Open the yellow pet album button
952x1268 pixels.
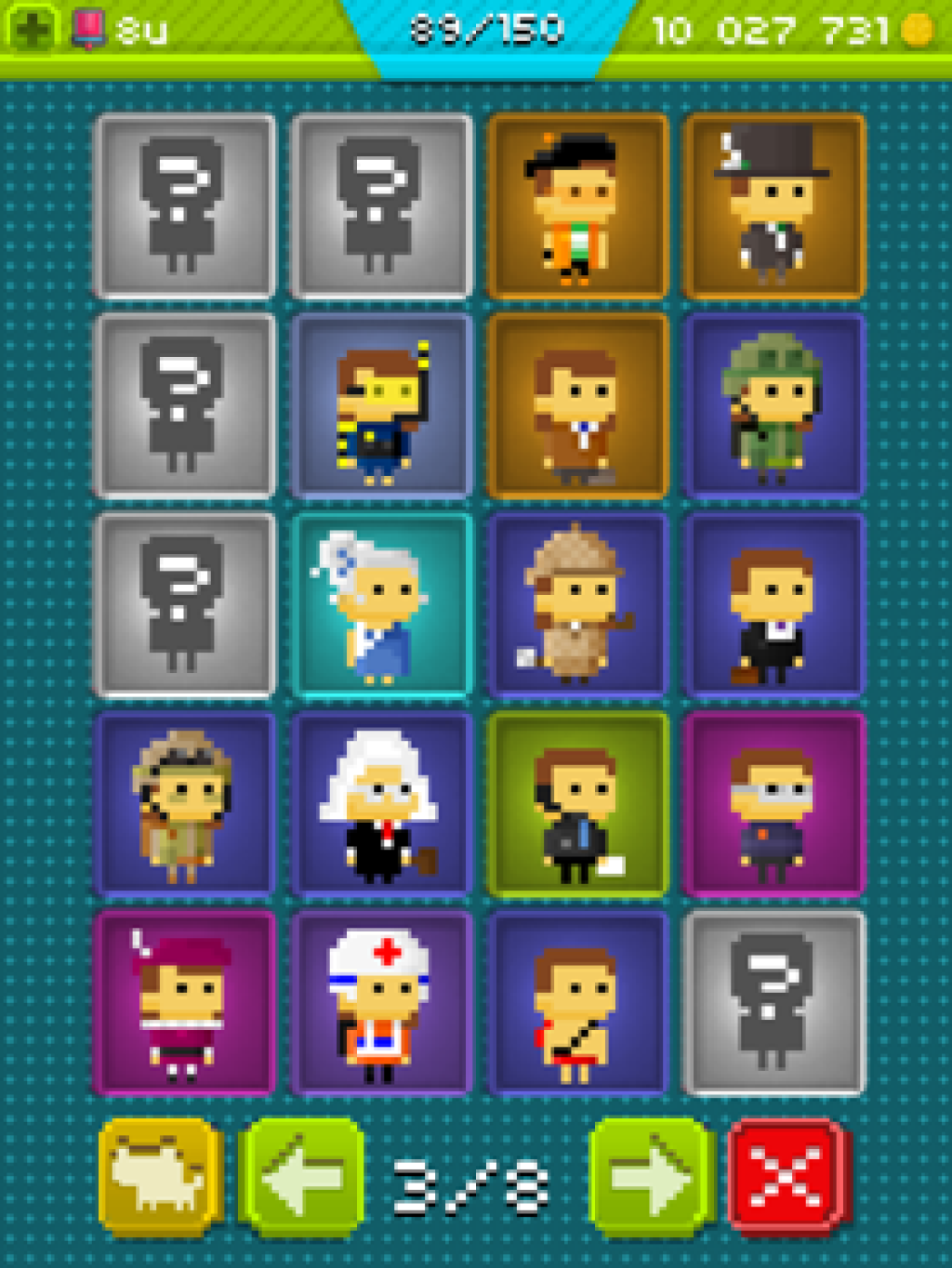click(x=160, y=1177)
